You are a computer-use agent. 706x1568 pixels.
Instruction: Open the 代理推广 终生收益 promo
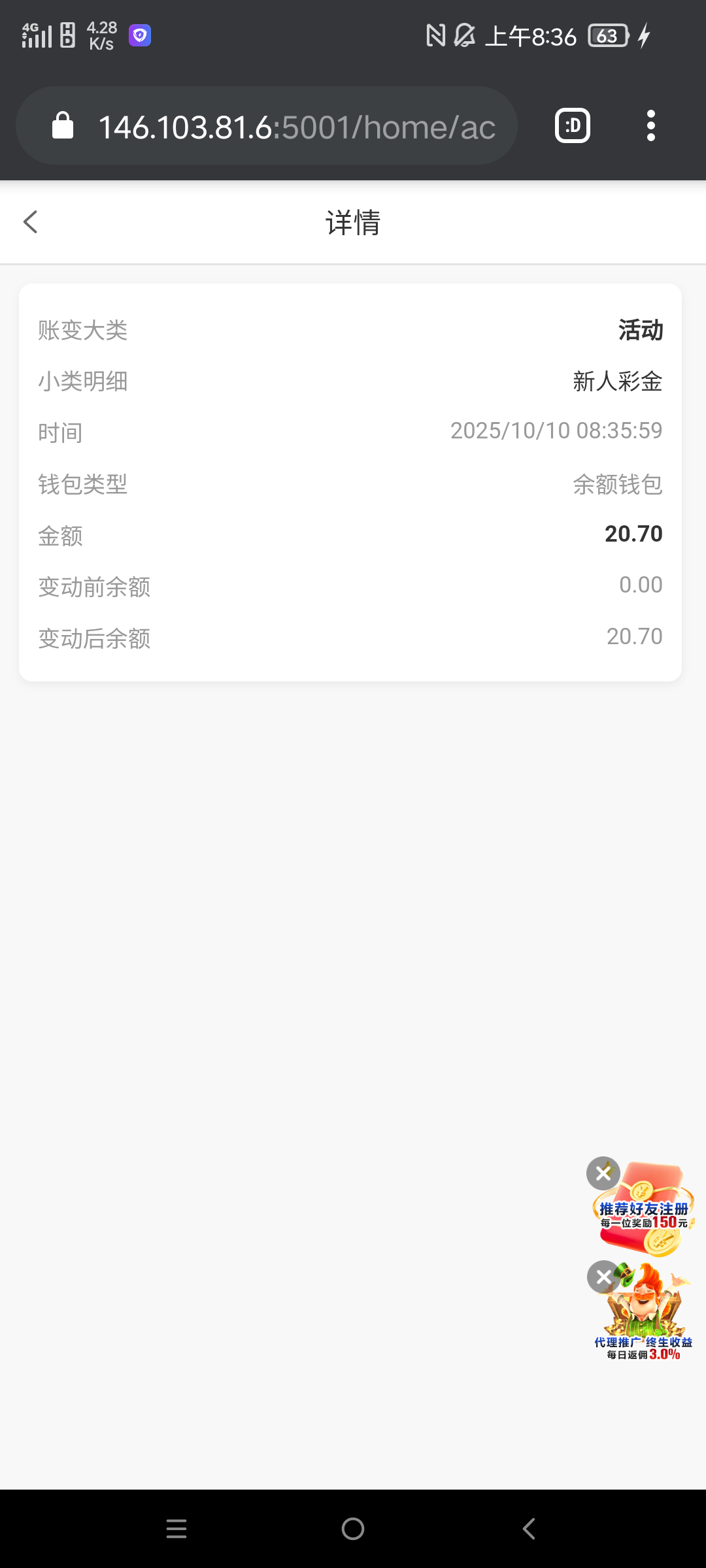pyautogui.click(x=647, y=1320)
